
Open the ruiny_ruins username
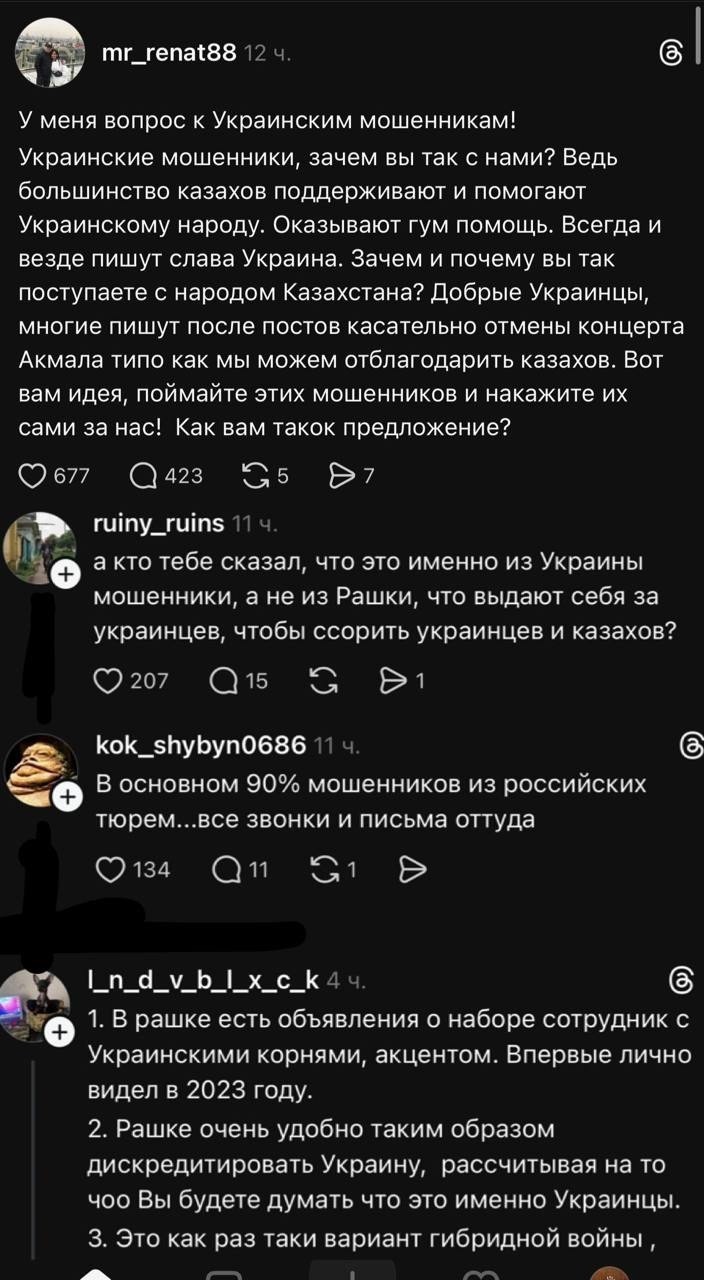click(x=158, y=522)
